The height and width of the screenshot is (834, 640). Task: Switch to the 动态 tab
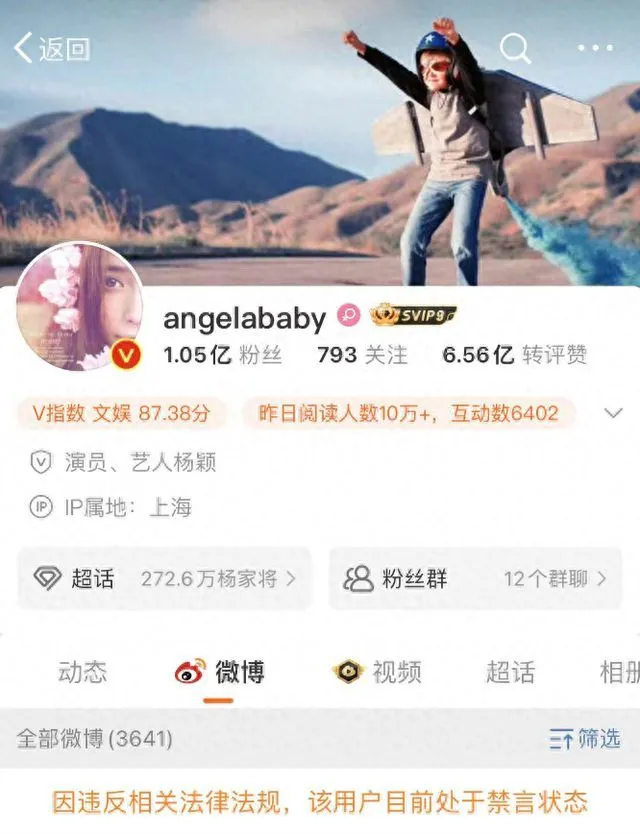pos(82,671)
